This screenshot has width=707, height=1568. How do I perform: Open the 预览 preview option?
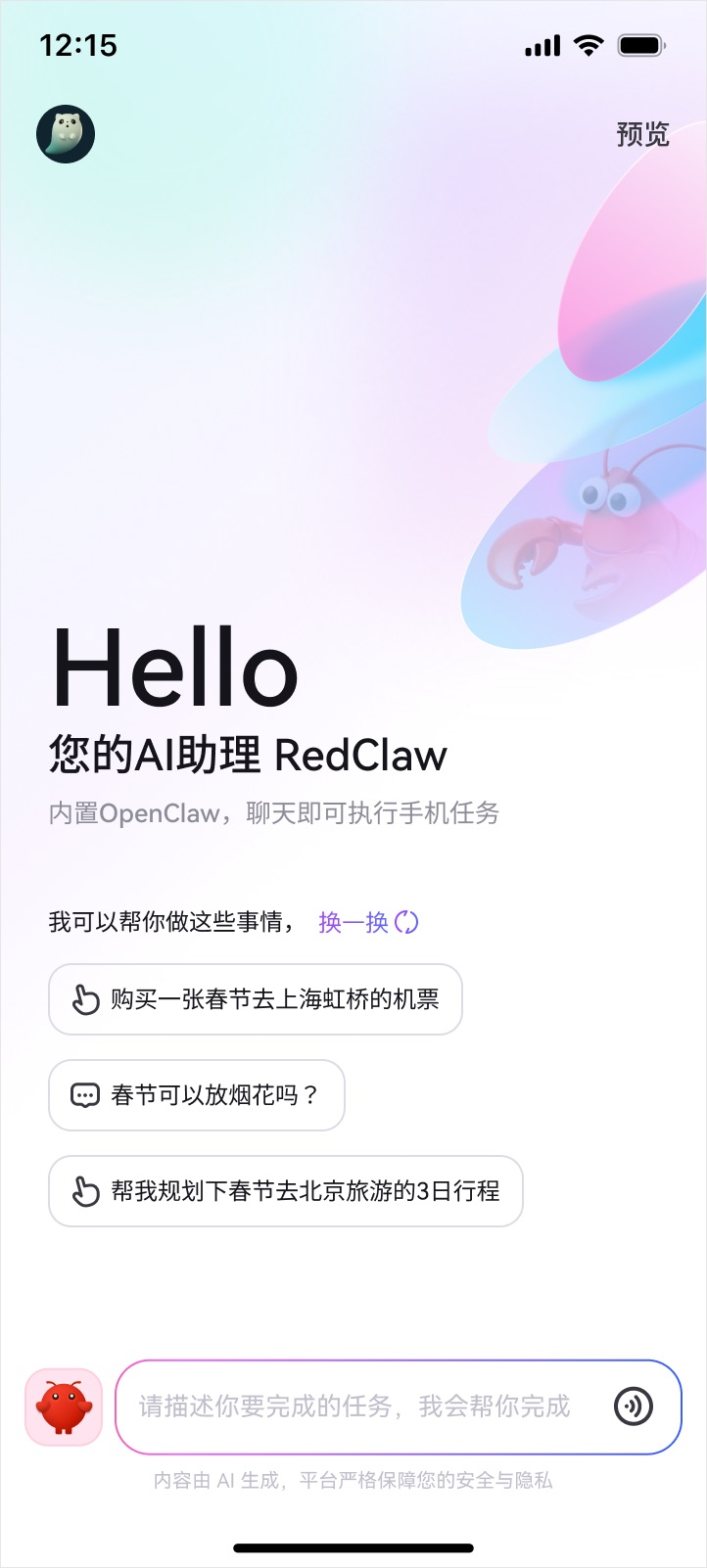point(642,134)
